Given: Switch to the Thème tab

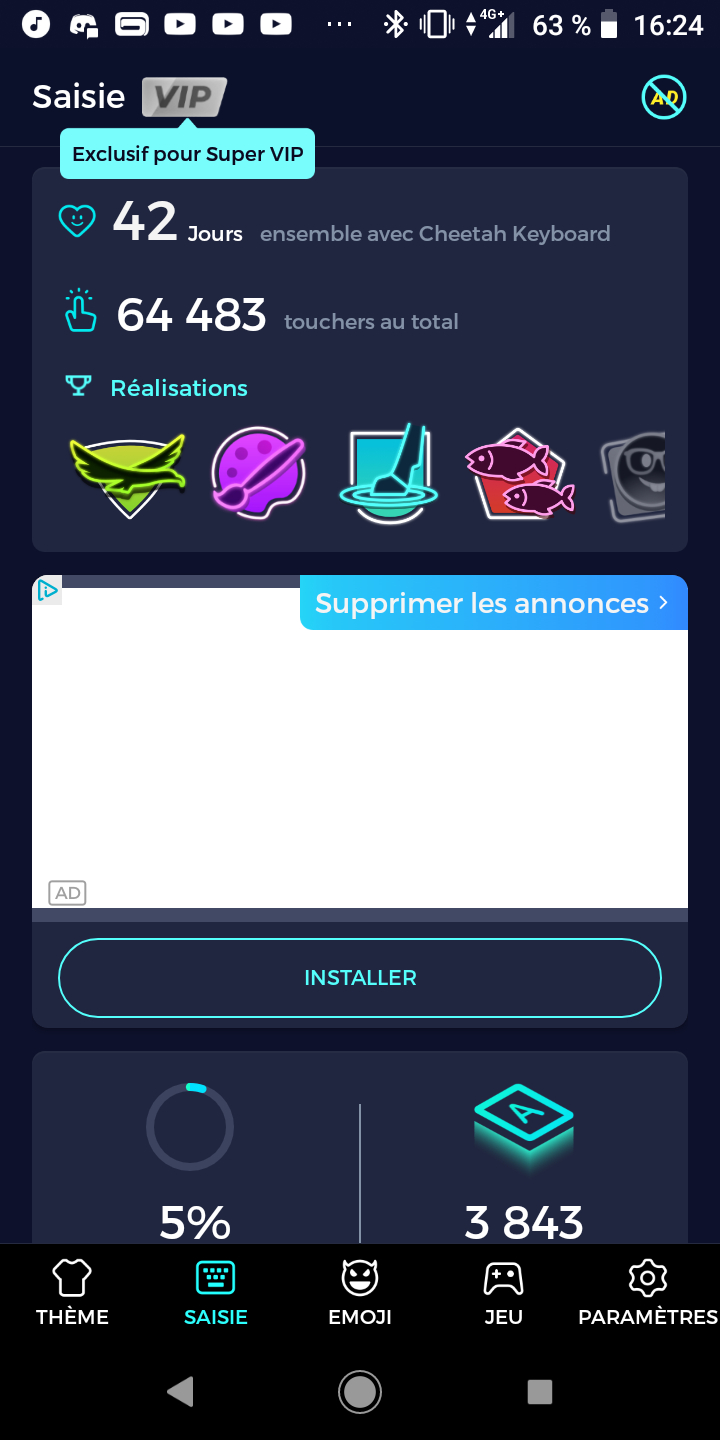Looking at the screenshot, I should 72,1292.
